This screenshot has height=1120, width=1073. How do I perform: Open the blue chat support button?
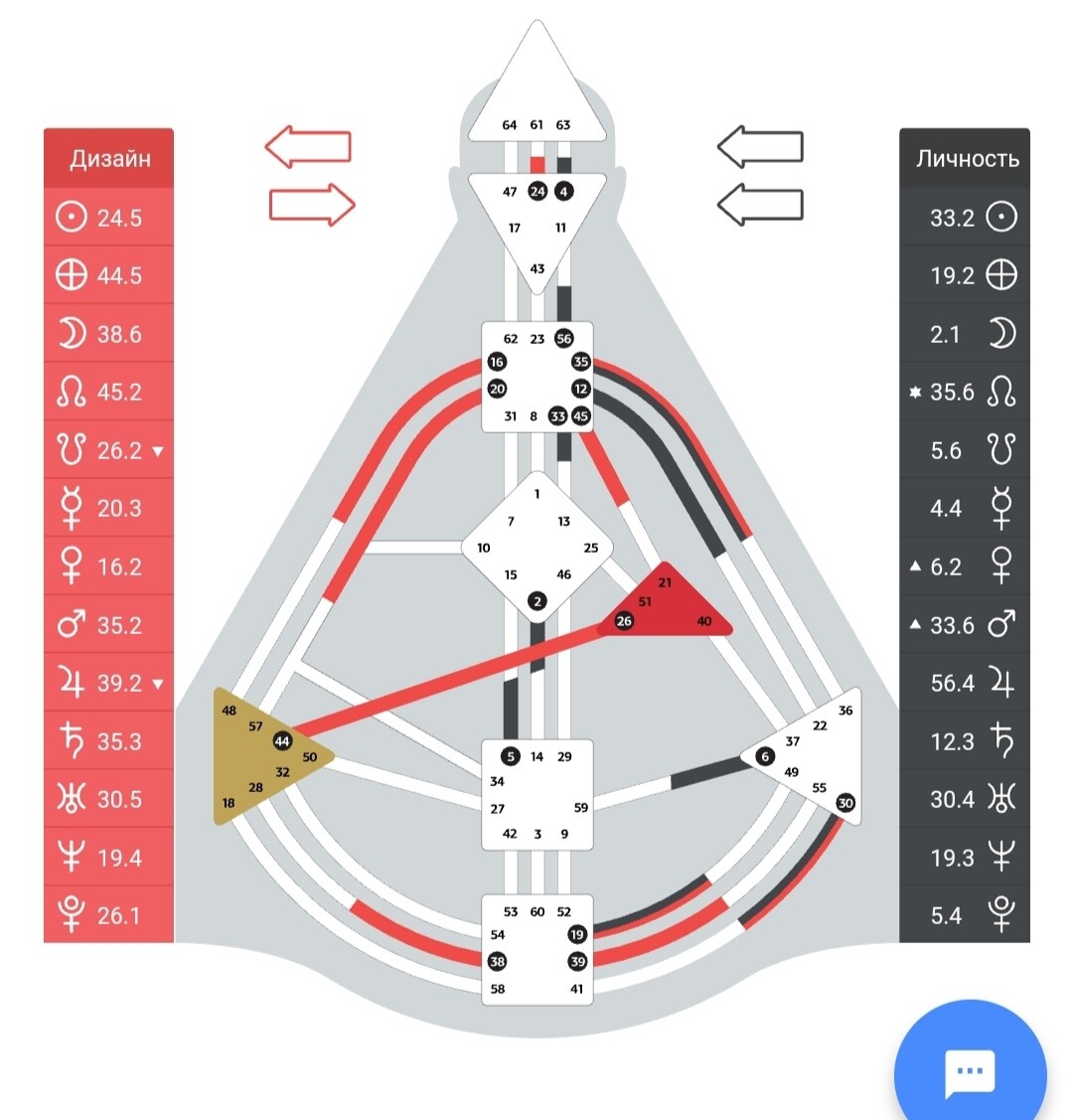(969, 1071)
